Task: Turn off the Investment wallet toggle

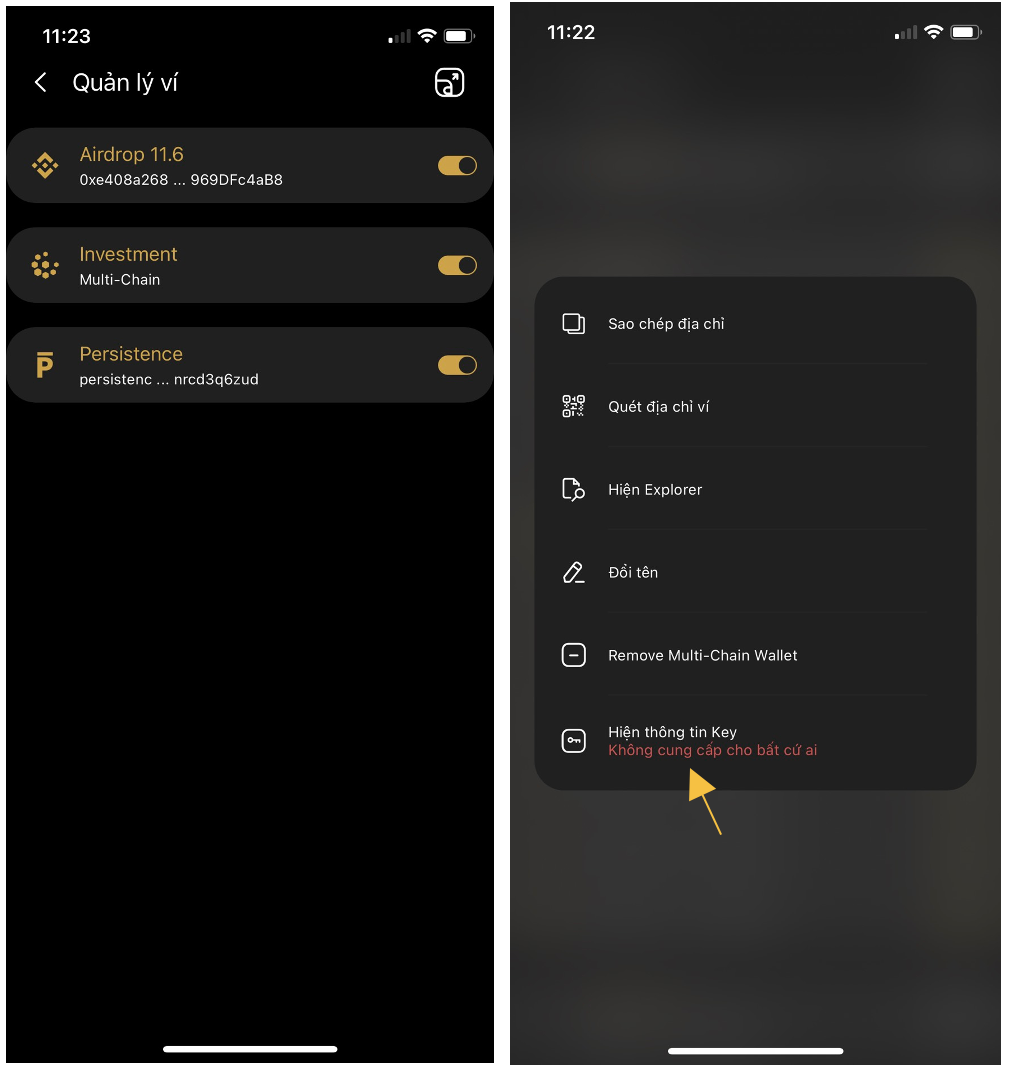Action: click(457, 266)
